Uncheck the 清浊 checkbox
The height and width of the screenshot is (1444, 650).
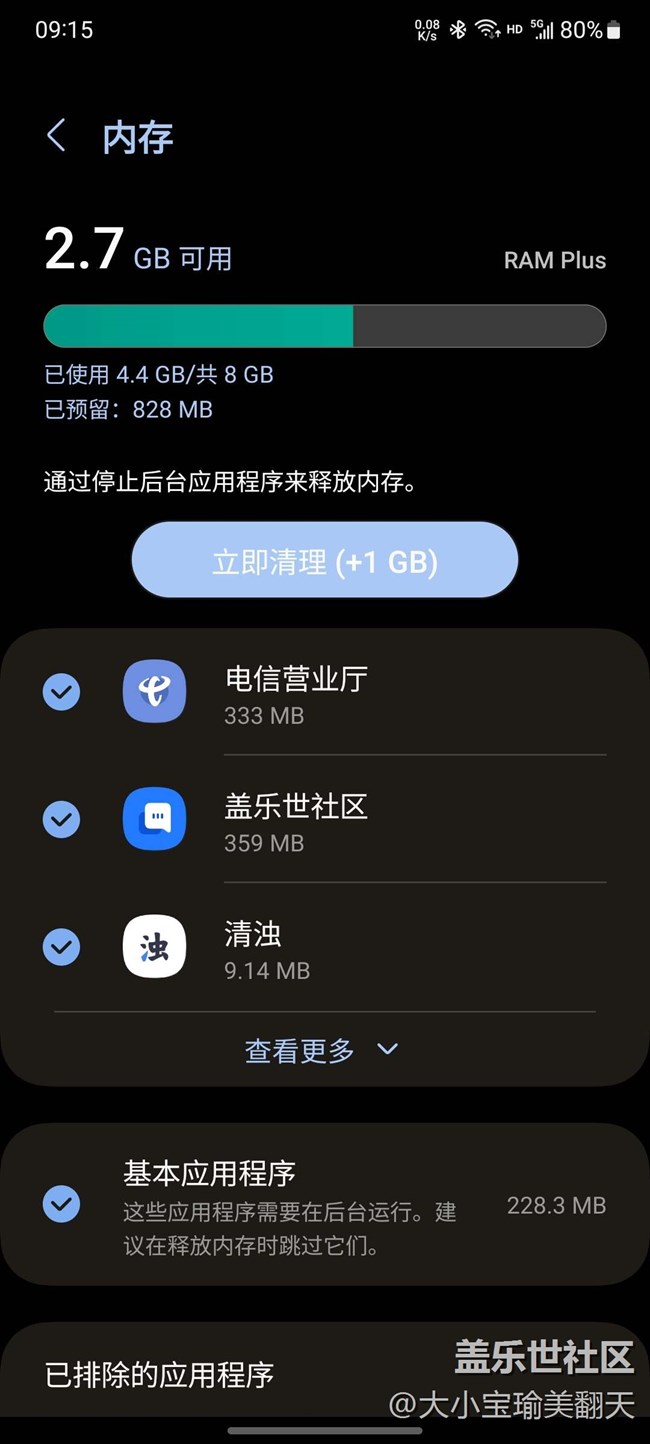[x=62, y=946]
